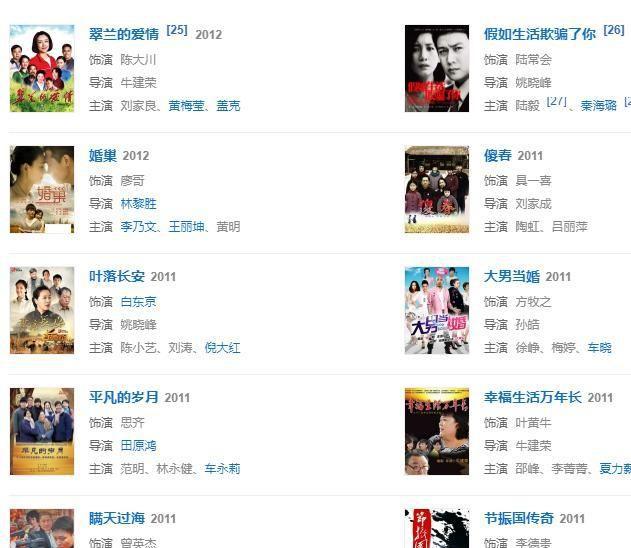This screenshot has width=631, height=548.
Task: Open actor link 秦海璐
Action: [598, 106]
